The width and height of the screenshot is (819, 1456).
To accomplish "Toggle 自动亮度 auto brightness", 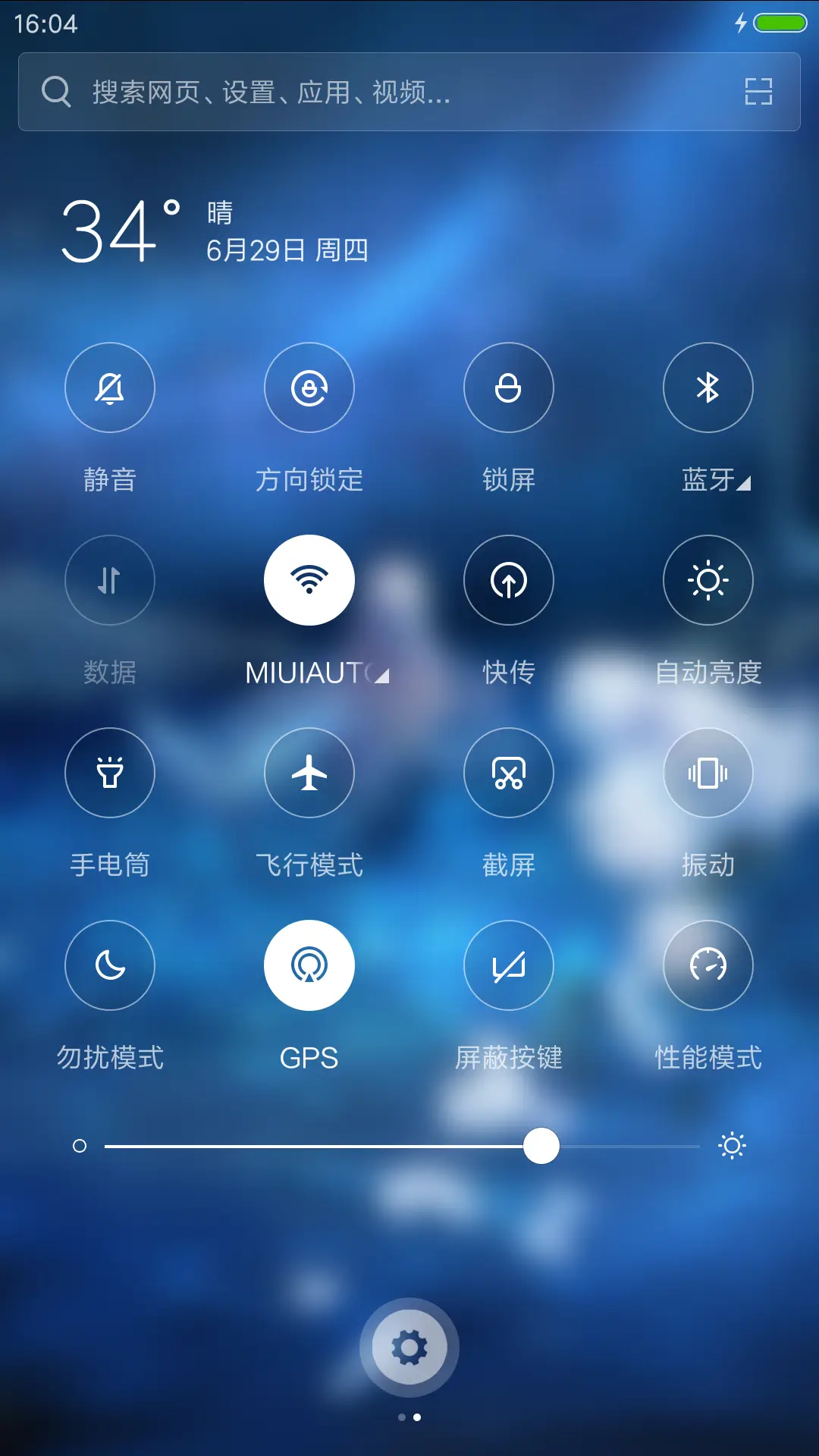I will click(708, 580).
